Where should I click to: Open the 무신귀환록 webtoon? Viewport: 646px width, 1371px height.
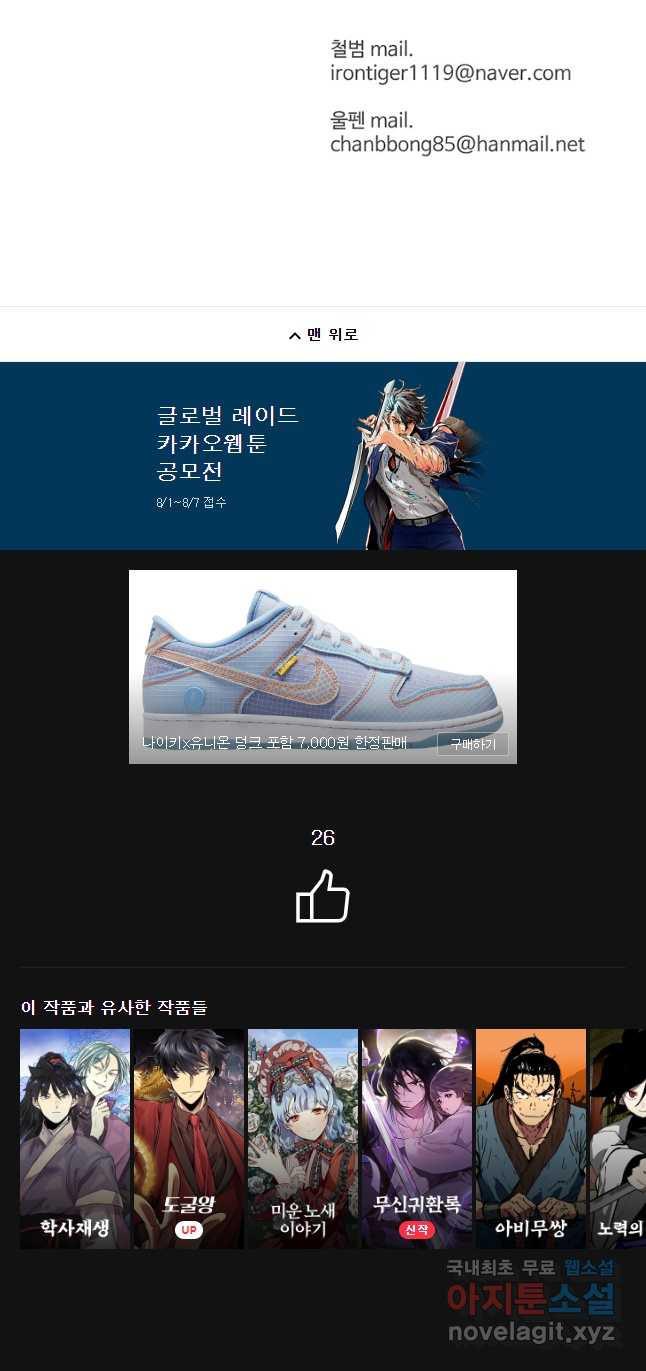tap(417, 1138)
